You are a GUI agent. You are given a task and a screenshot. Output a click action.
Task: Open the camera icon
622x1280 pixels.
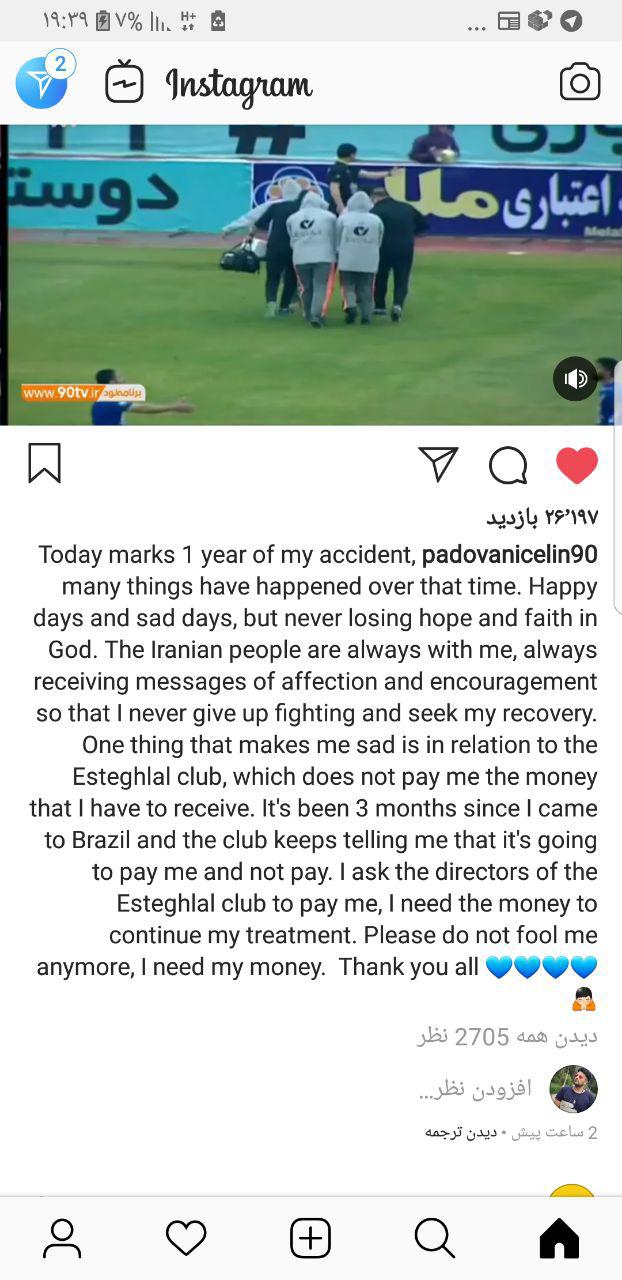579,83
